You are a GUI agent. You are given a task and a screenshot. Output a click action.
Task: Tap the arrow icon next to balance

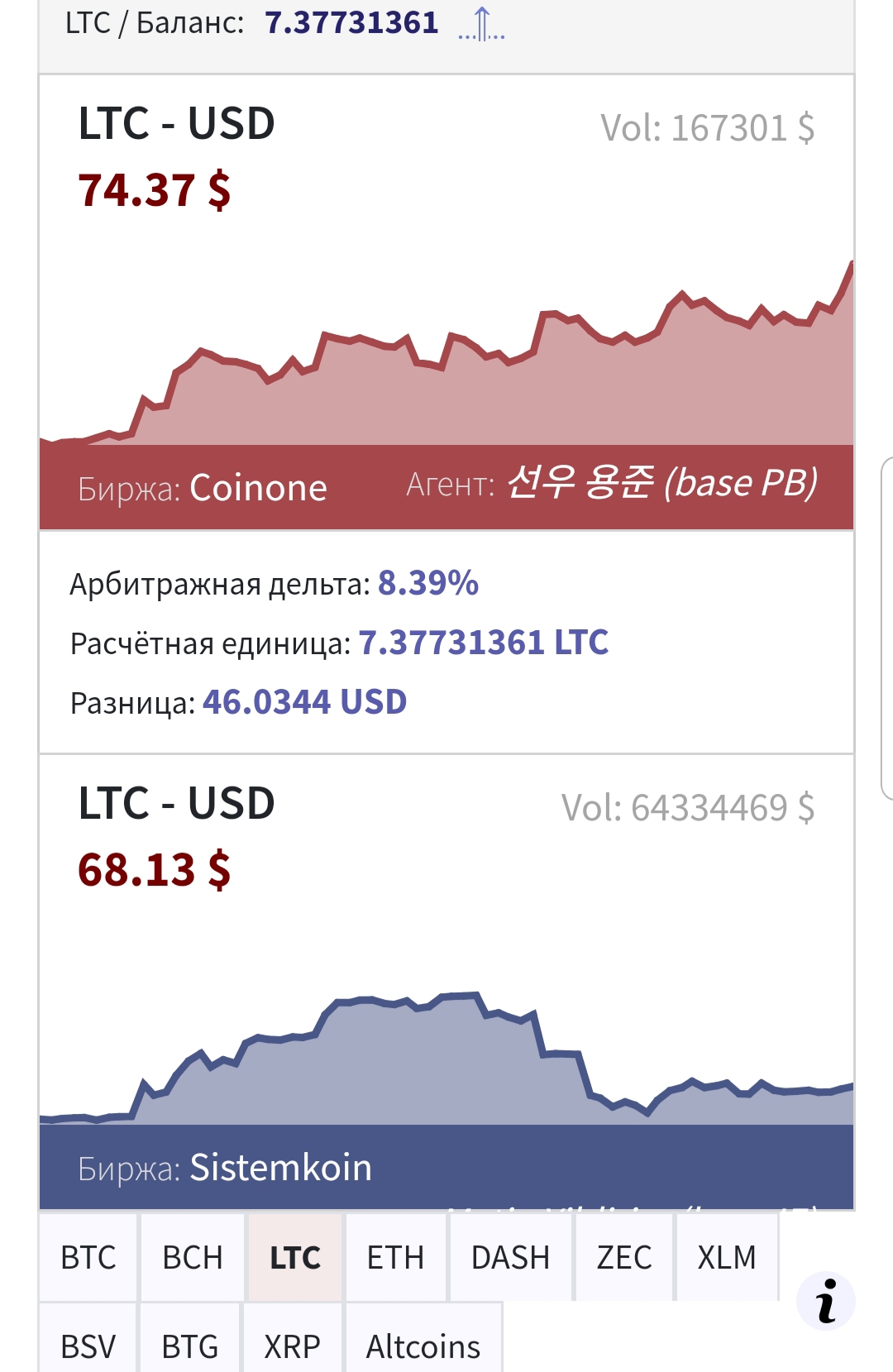pyautogui.click(x=482, y=24)
